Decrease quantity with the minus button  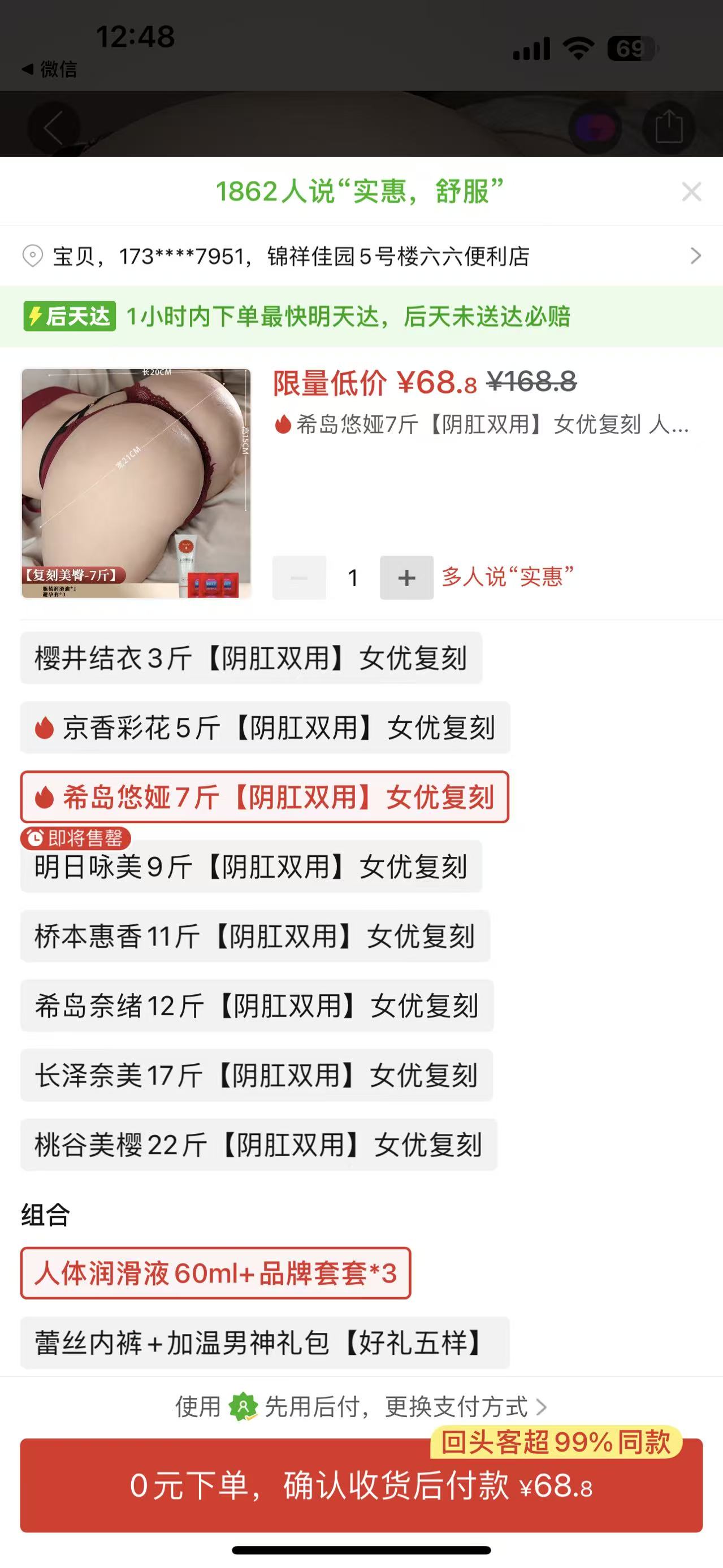[x=299, y=578]
